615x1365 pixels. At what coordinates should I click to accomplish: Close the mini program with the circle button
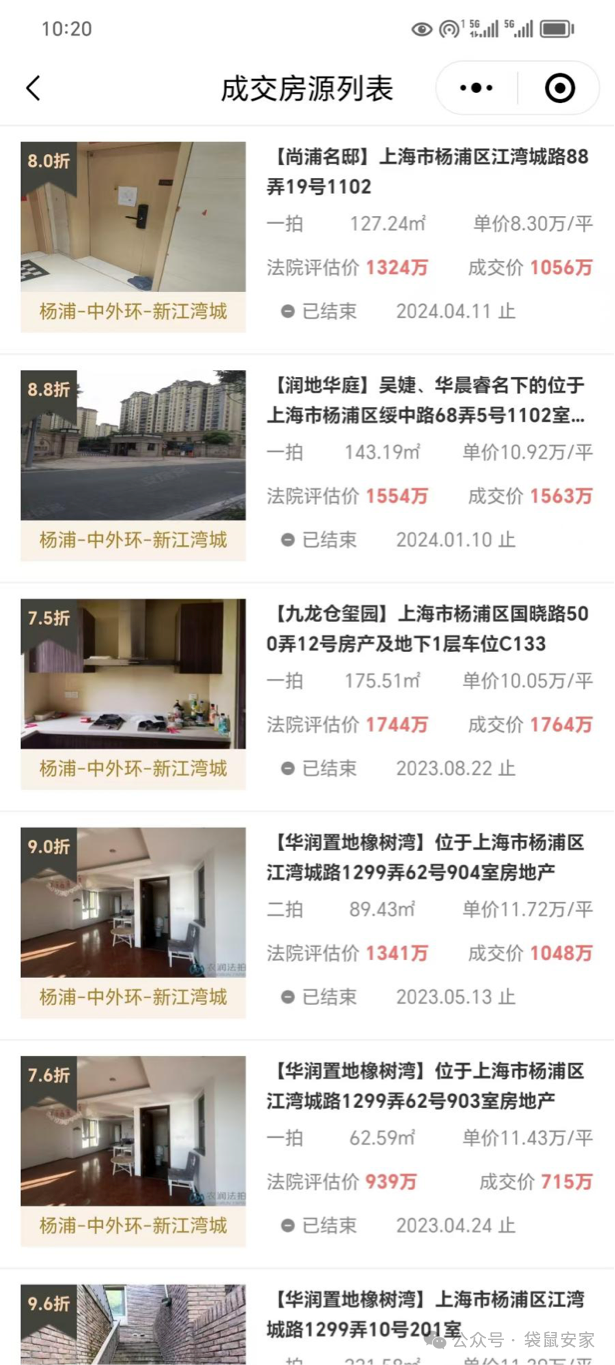tap(560, 88)
